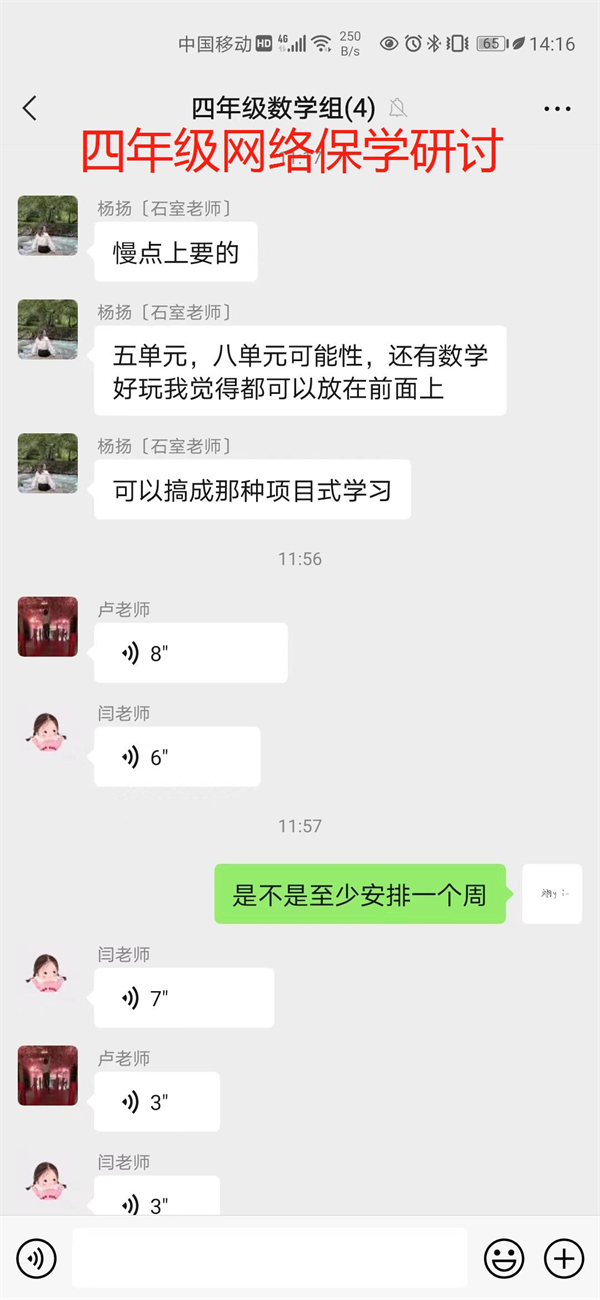
Task: Open the emoji sticker panel
Action: click(504, 1257)
